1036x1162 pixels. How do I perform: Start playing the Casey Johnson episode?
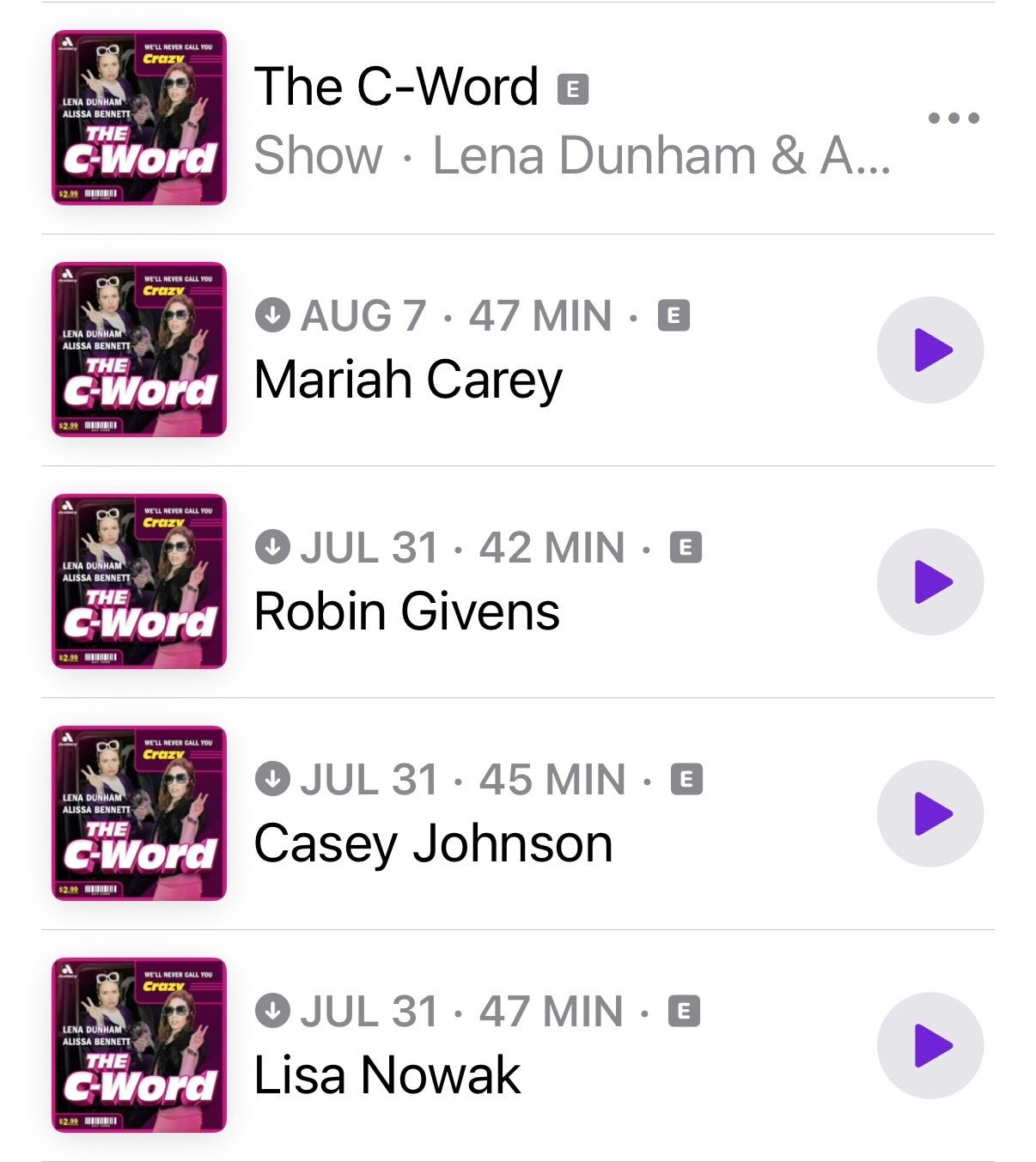[929, 814]
